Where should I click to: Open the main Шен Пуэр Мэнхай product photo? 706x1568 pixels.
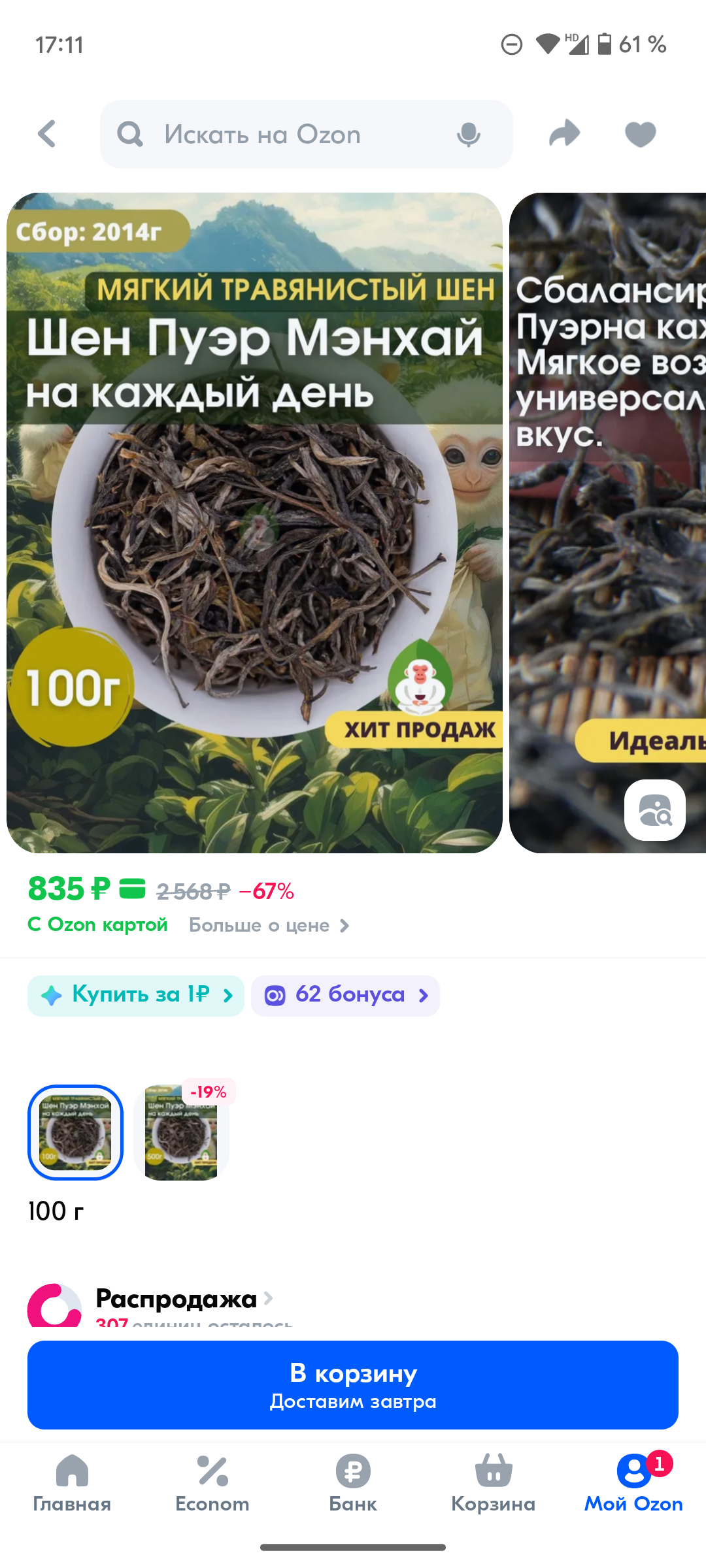[x=254, y=523]
